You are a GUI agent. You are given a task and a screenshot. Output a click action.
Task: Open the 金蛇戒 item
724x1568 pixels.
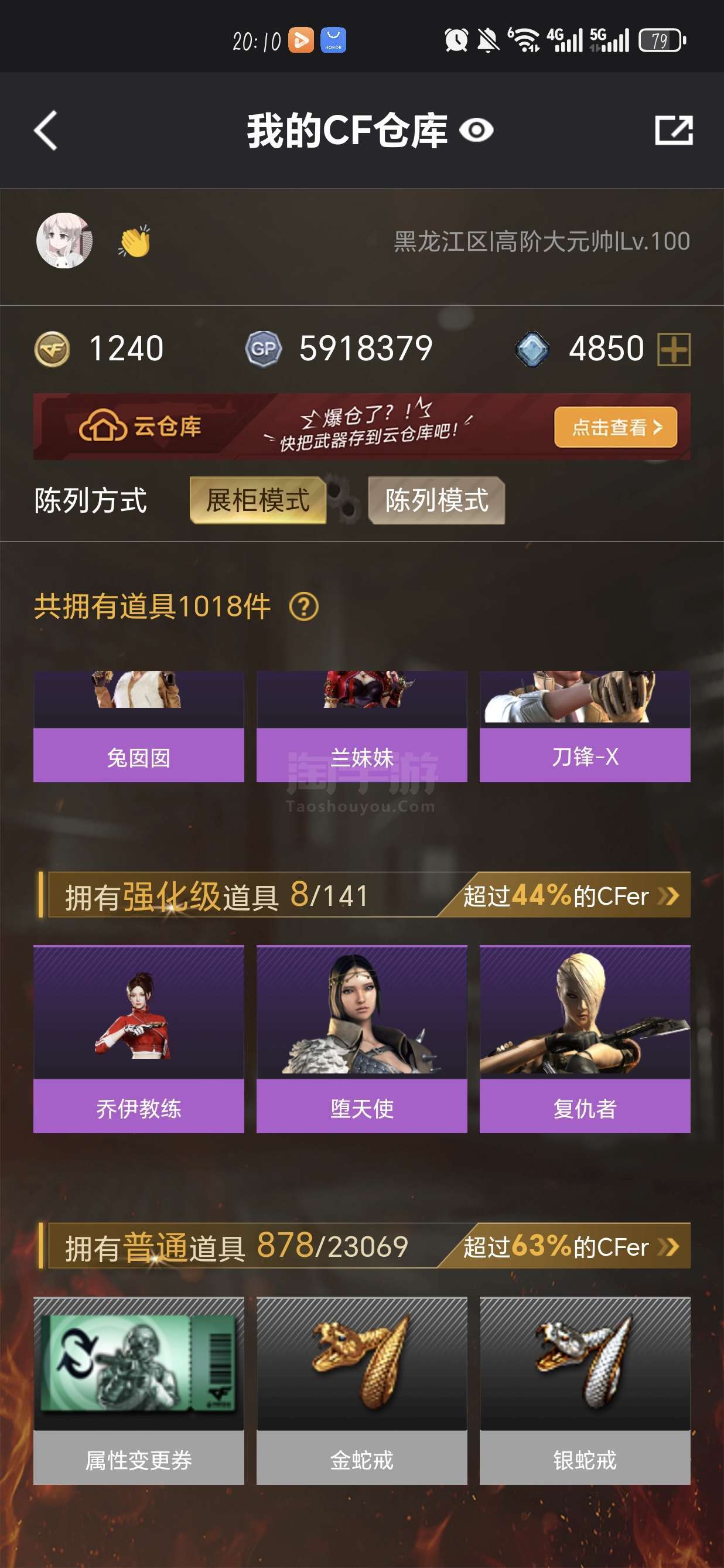click(361, 1390)
